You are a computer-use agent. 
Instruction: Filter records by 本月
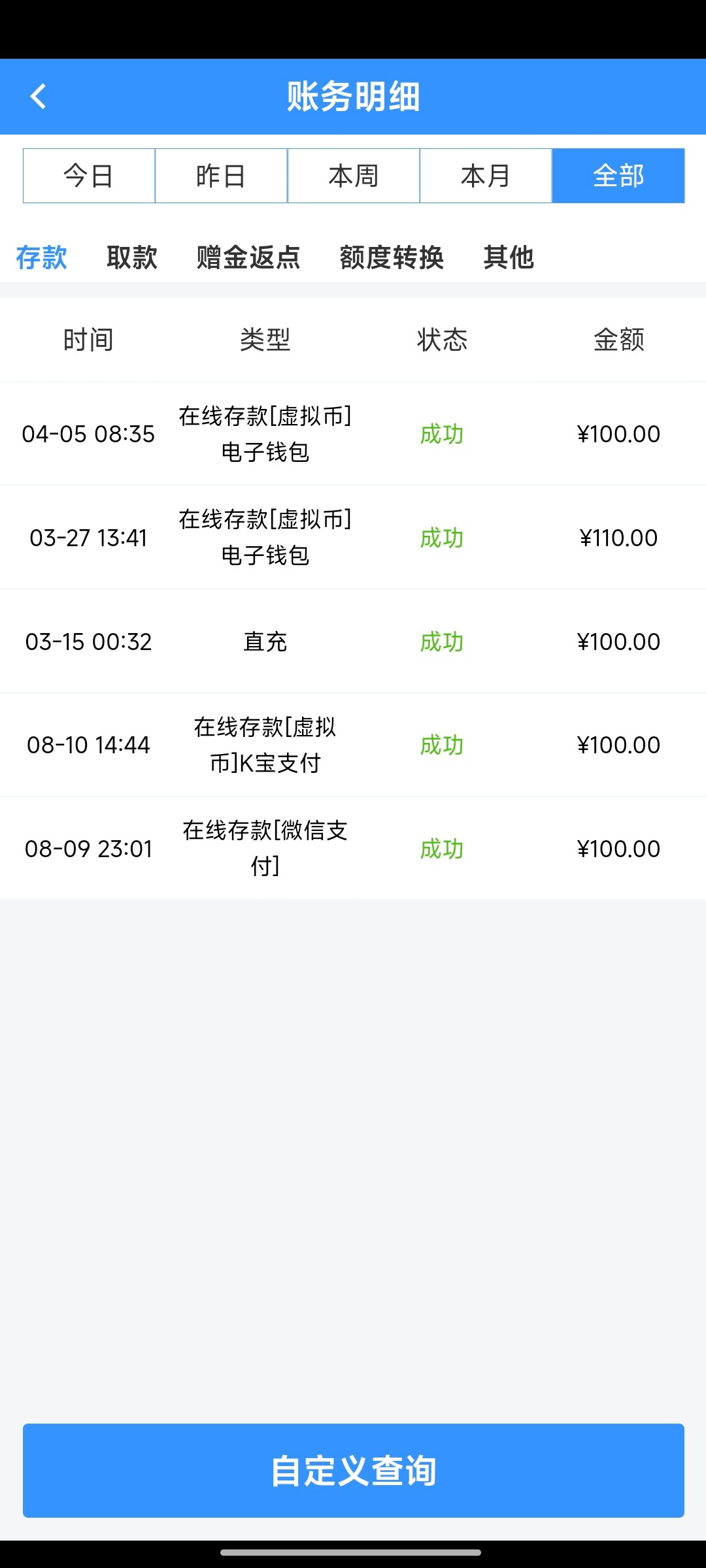click(486, 176)
